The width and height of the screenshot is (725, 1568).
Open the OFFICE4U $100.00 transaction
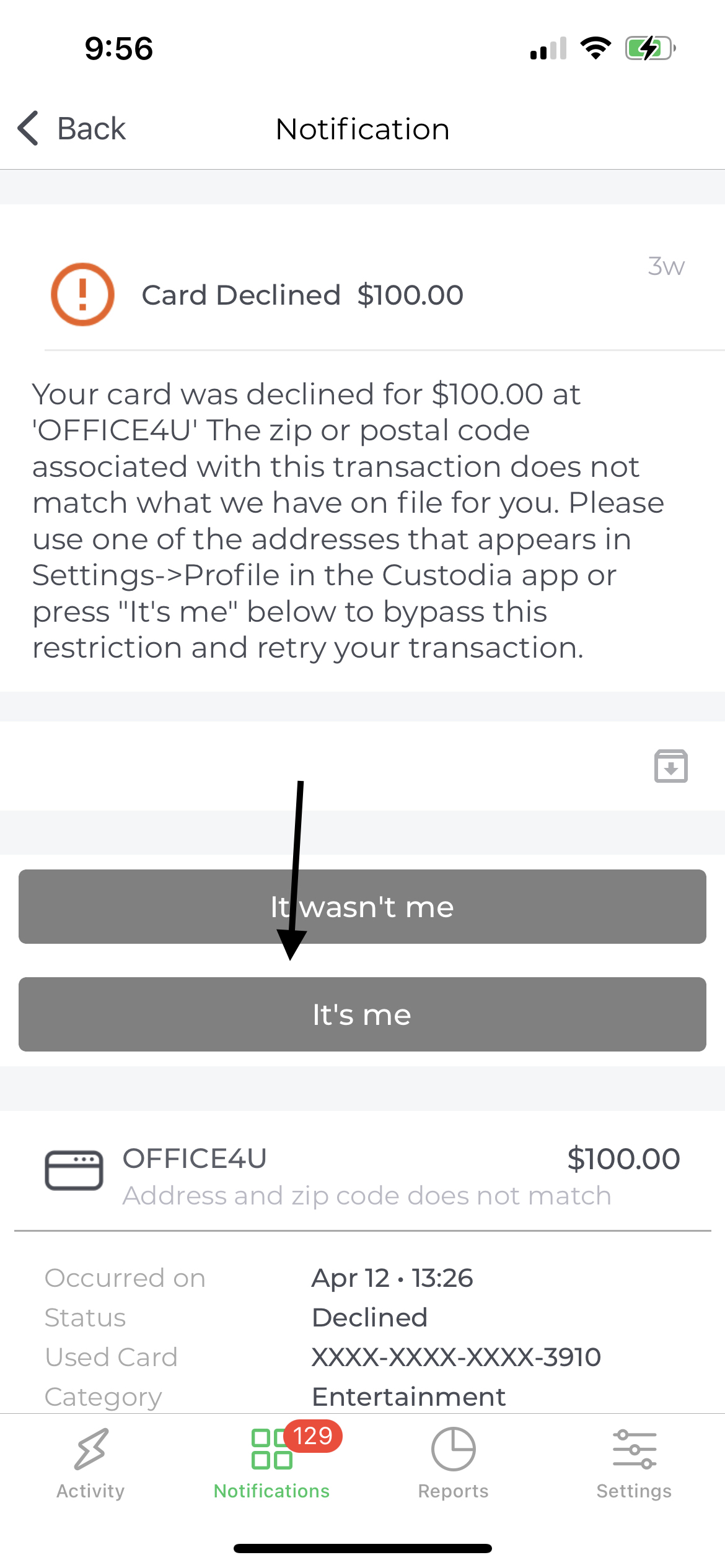coord(362,1175)
